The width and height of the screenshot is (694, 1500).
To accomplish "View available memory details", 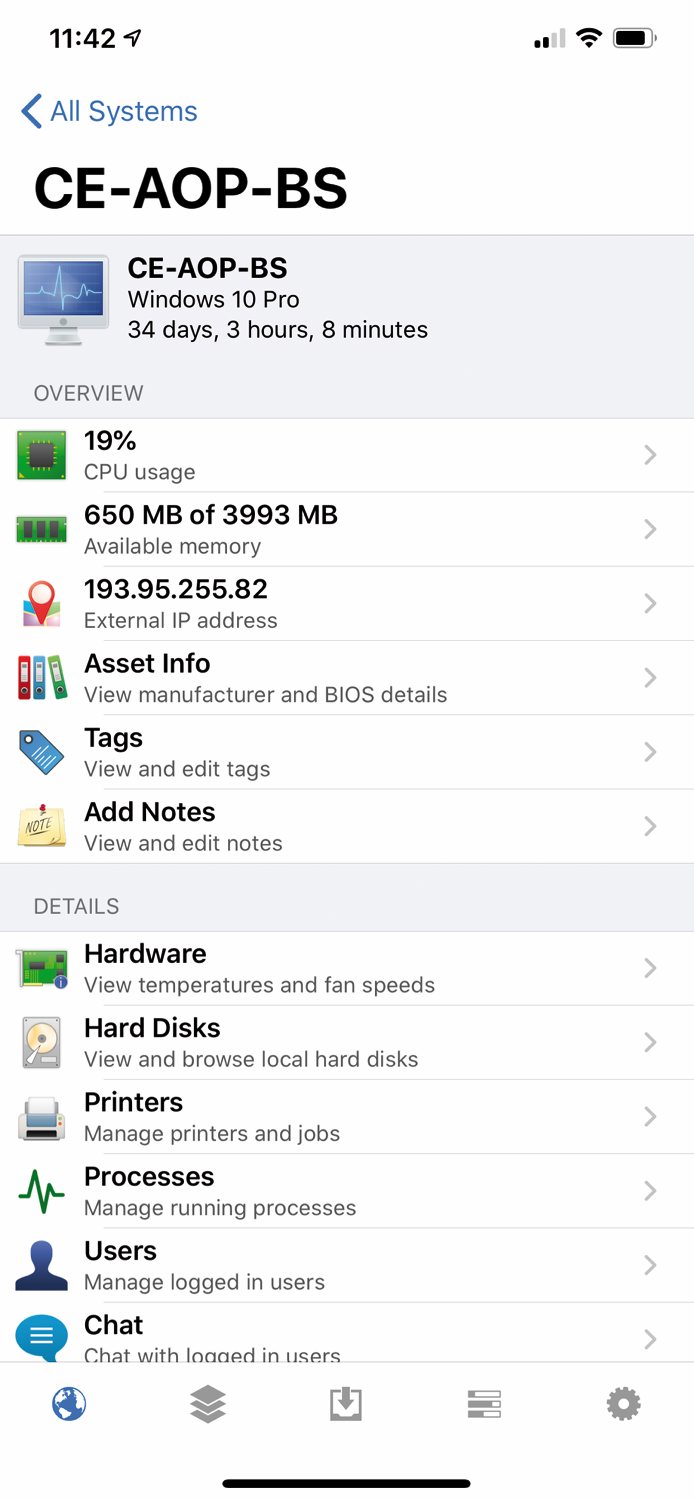I will coord(347,529).
